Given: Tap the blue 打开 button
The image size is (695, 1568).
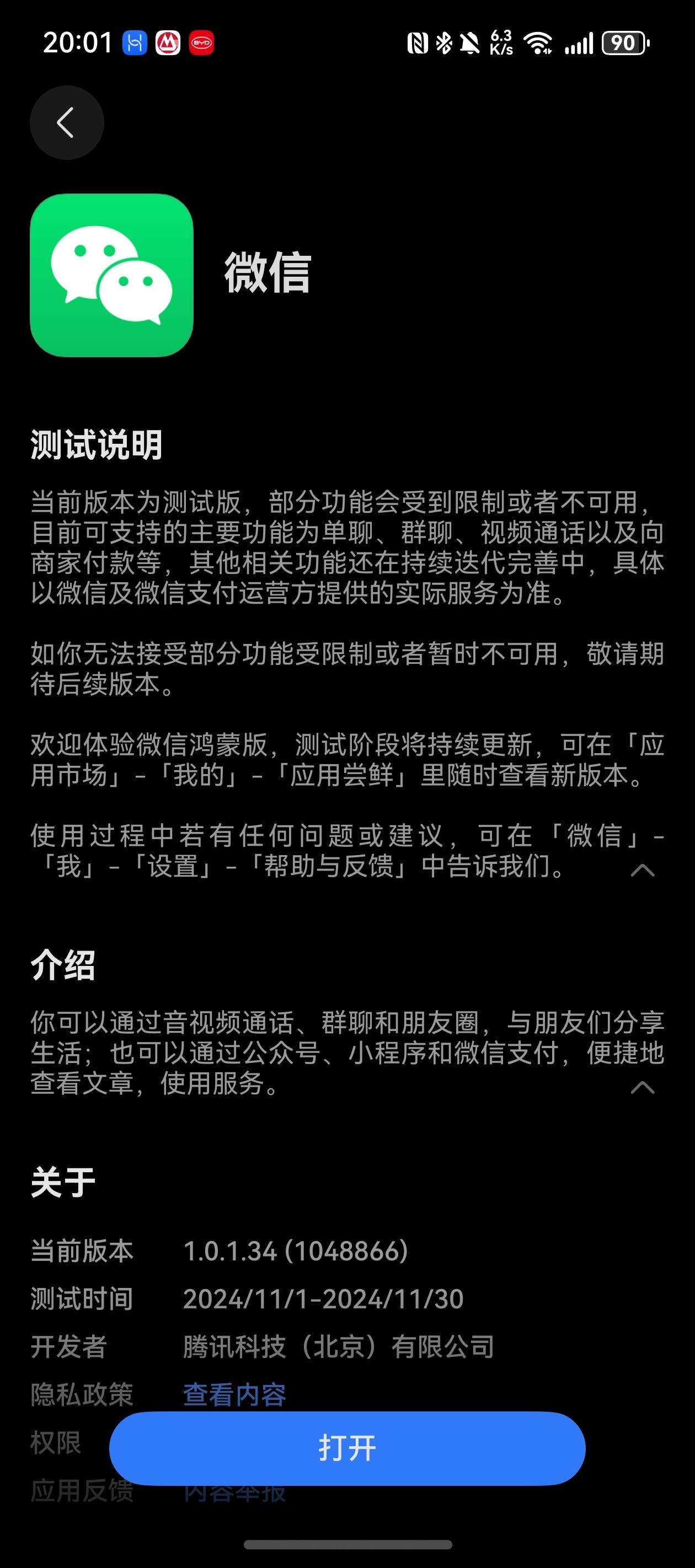Looking at the screenshot, I should 347,1448.
